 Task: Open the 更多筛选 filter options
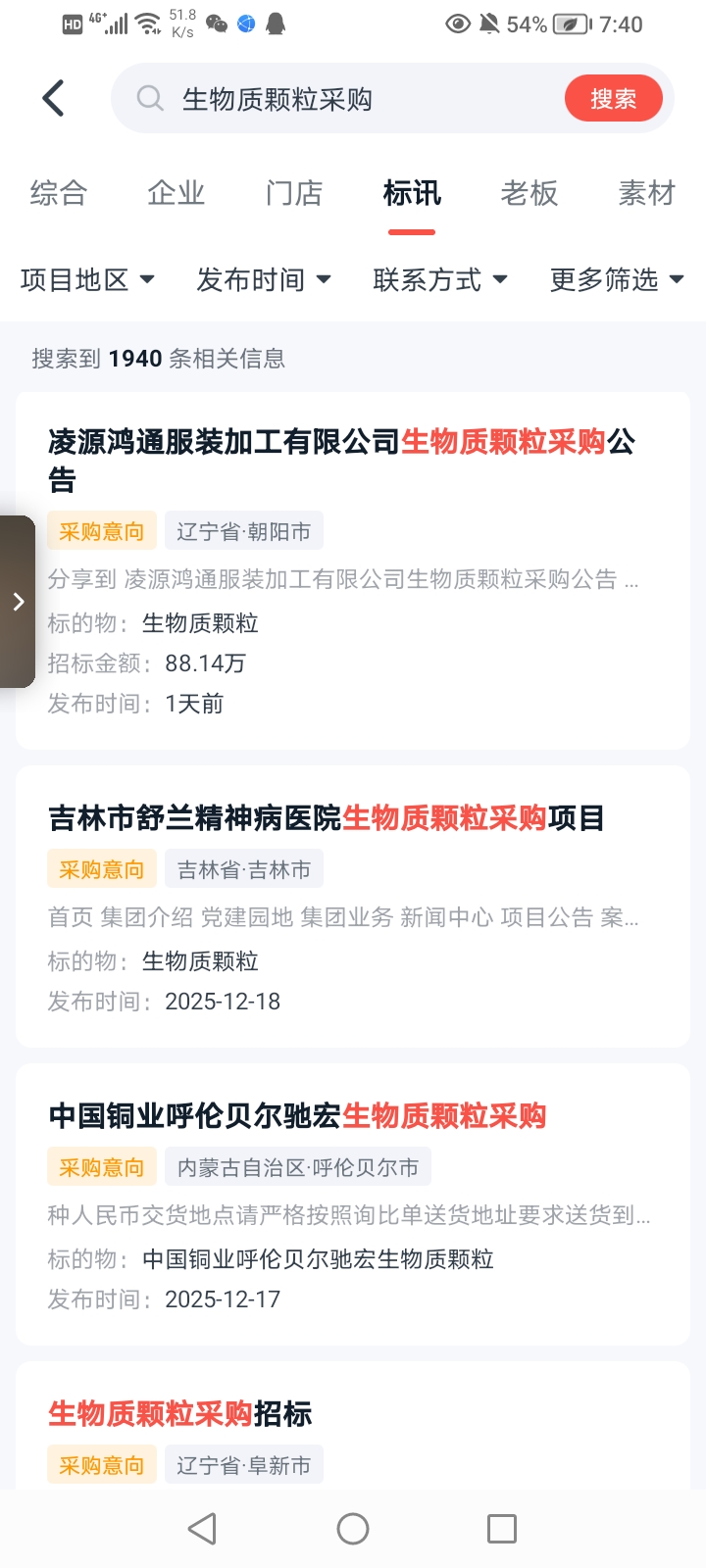(617, 280)
